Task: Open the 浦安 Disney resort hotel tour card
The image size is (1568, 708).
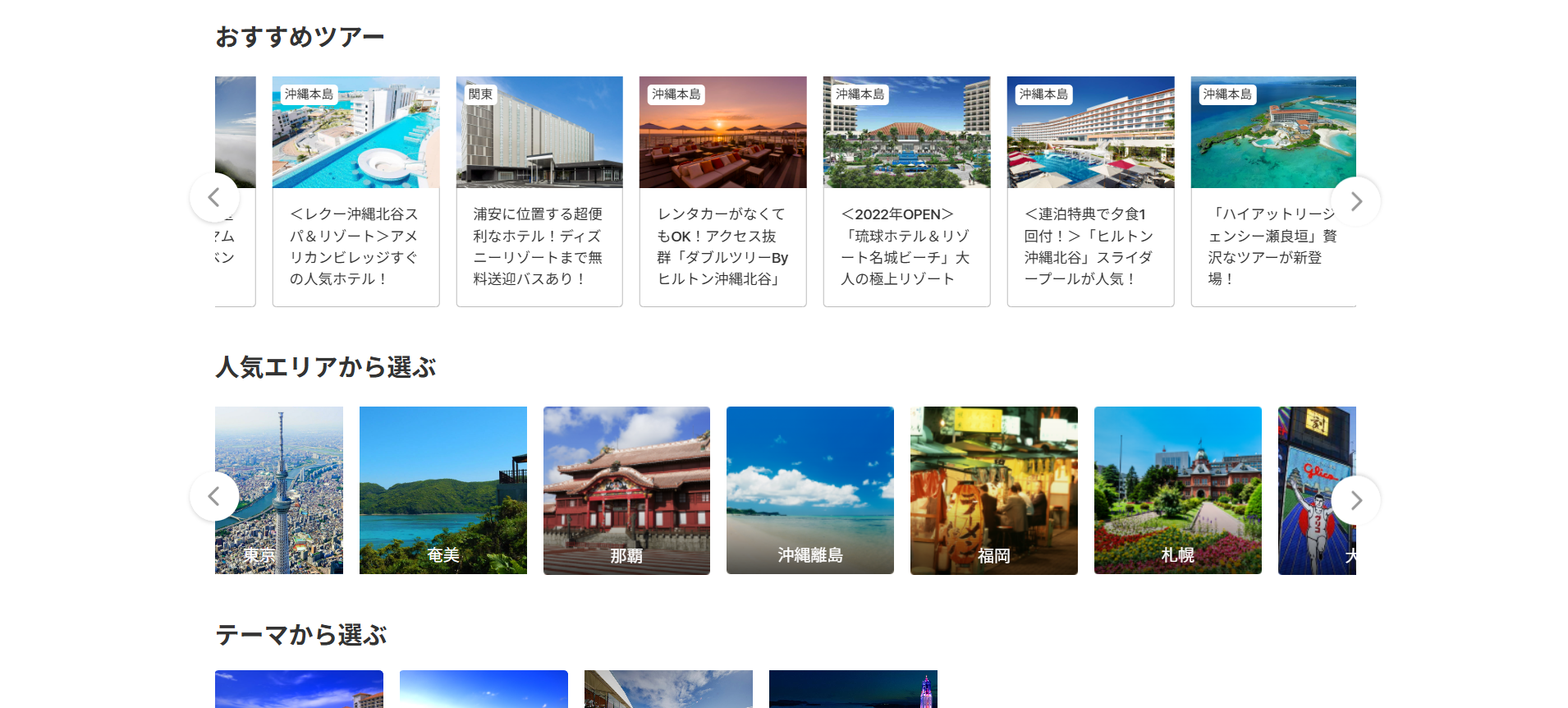Action: [539, 191]
